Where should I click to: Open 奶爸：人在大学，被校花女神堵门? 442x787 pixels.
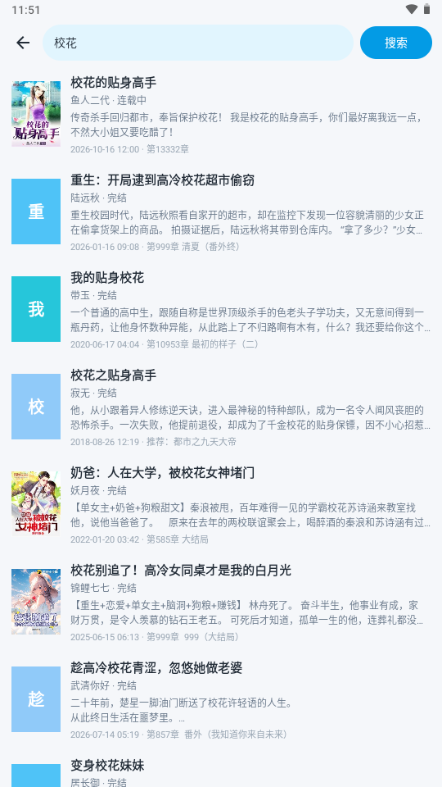(221, 504)
